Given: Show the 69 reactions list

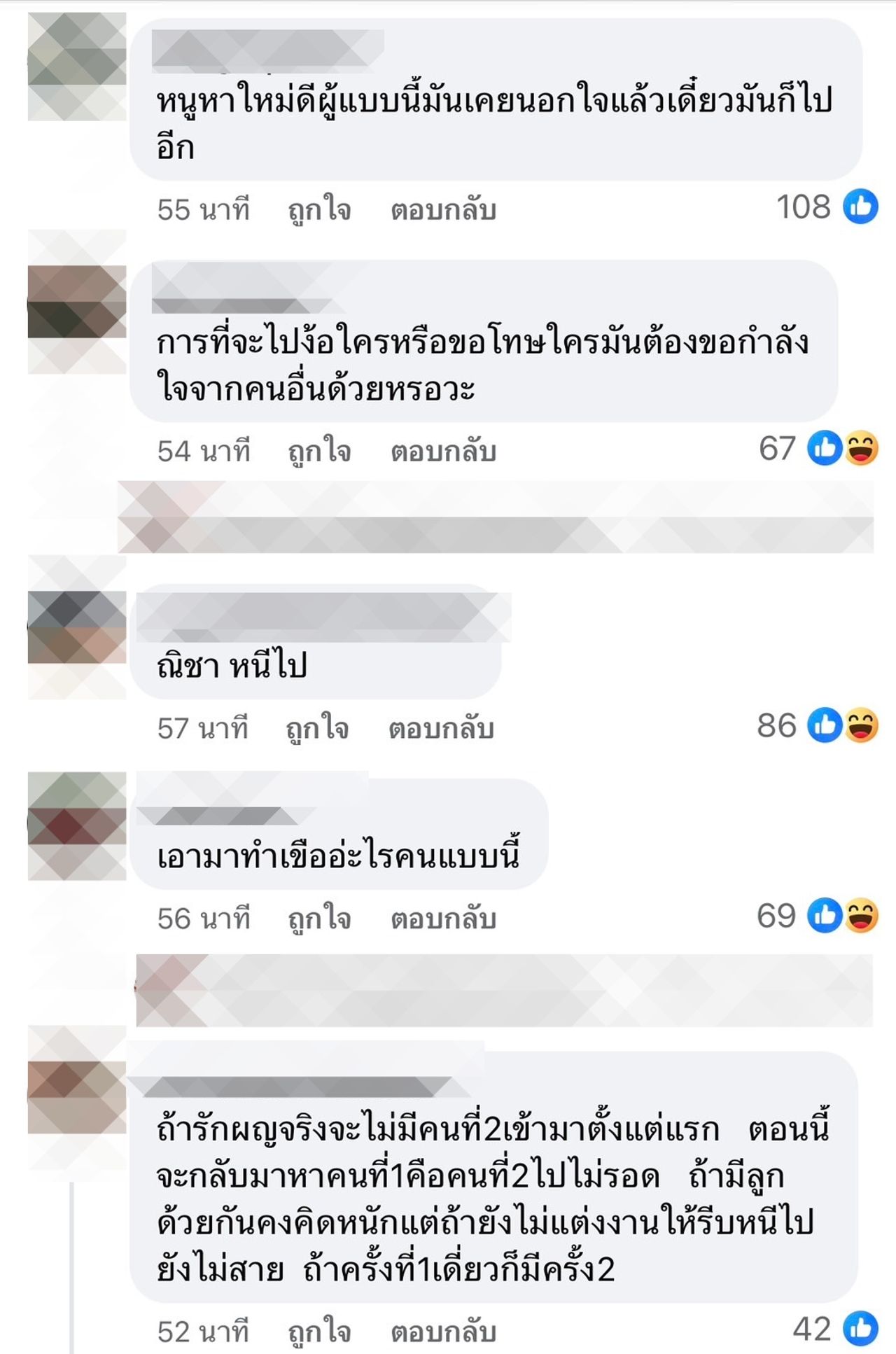Looking at the screenshot, I should (816, 916).
